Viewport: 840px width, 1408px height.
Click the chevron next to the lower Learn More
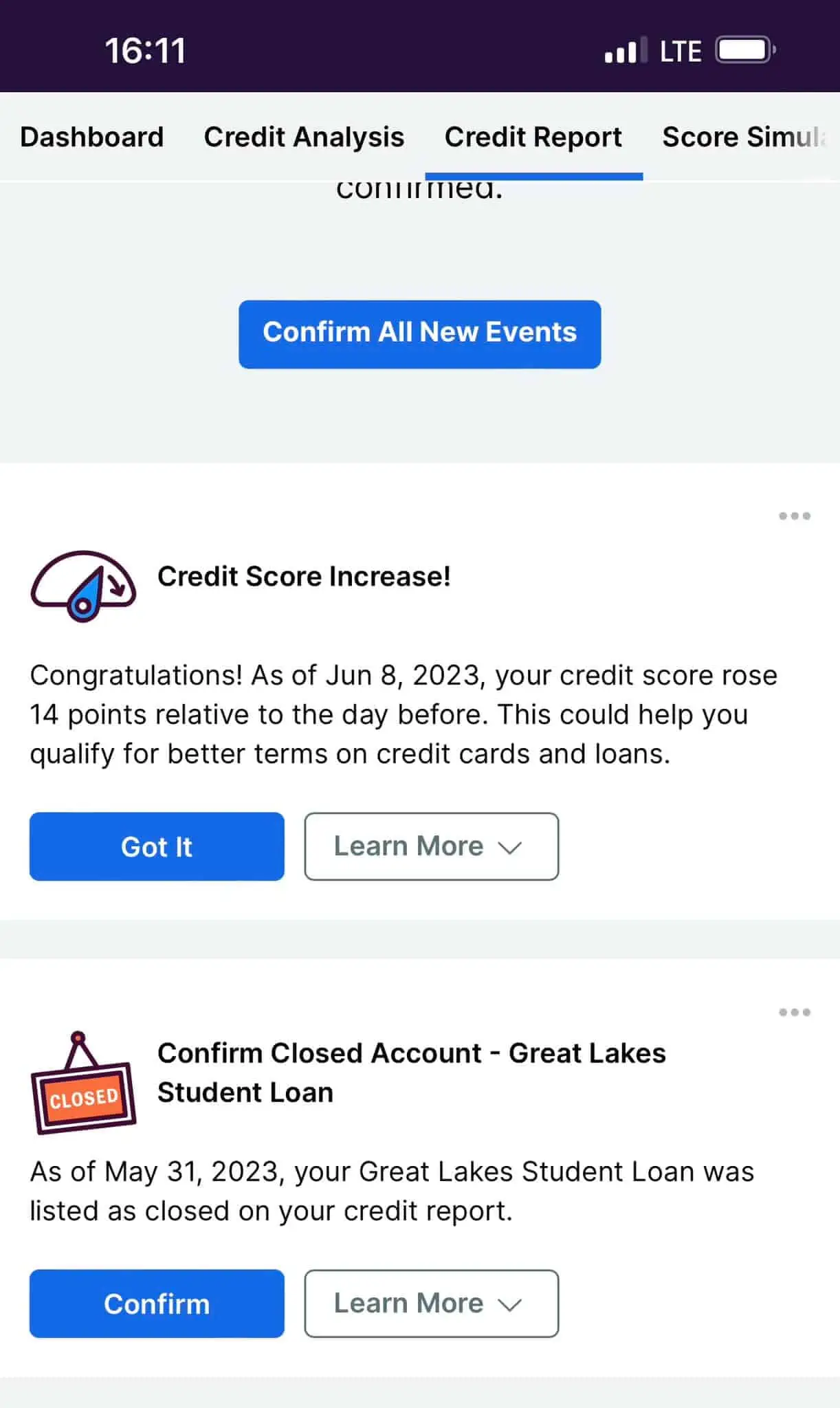tap(509, 1304)
